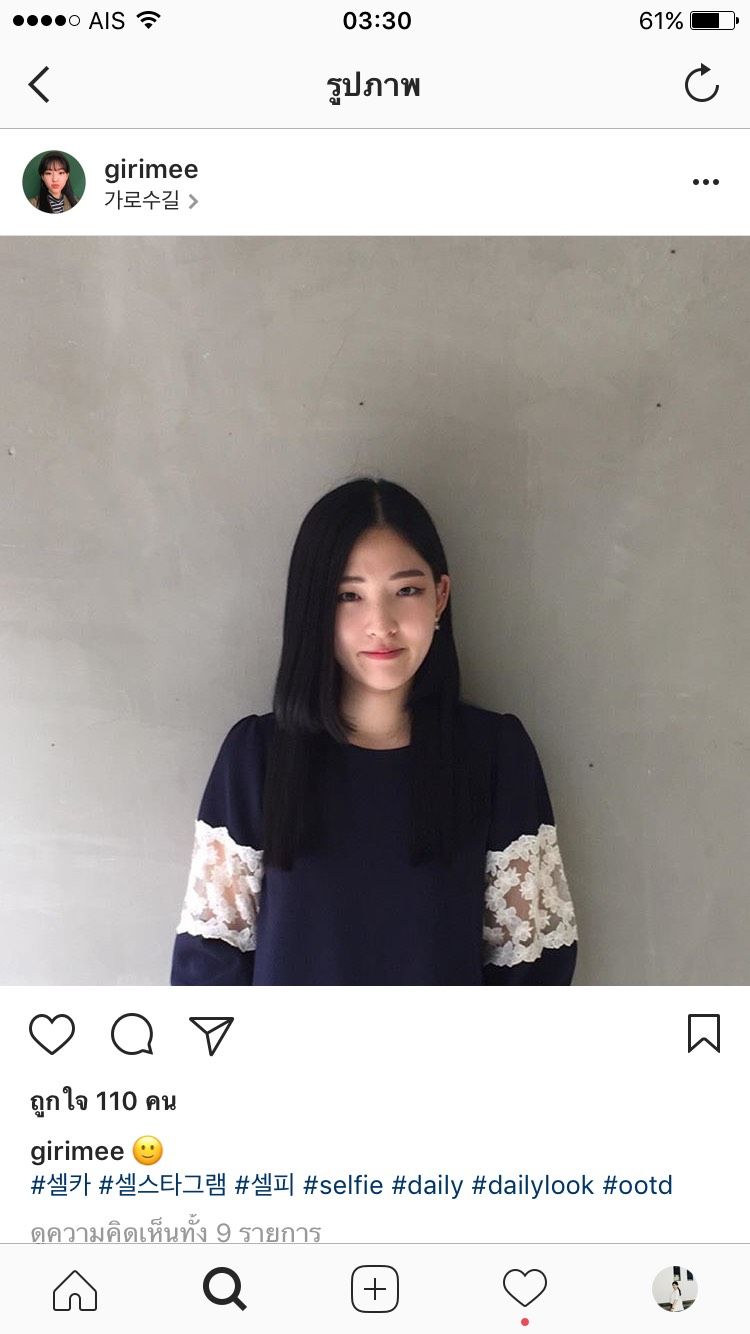Open the three-dot post options menu
The width and height of the screenshot is (750, 1334).
coord(705,182)
